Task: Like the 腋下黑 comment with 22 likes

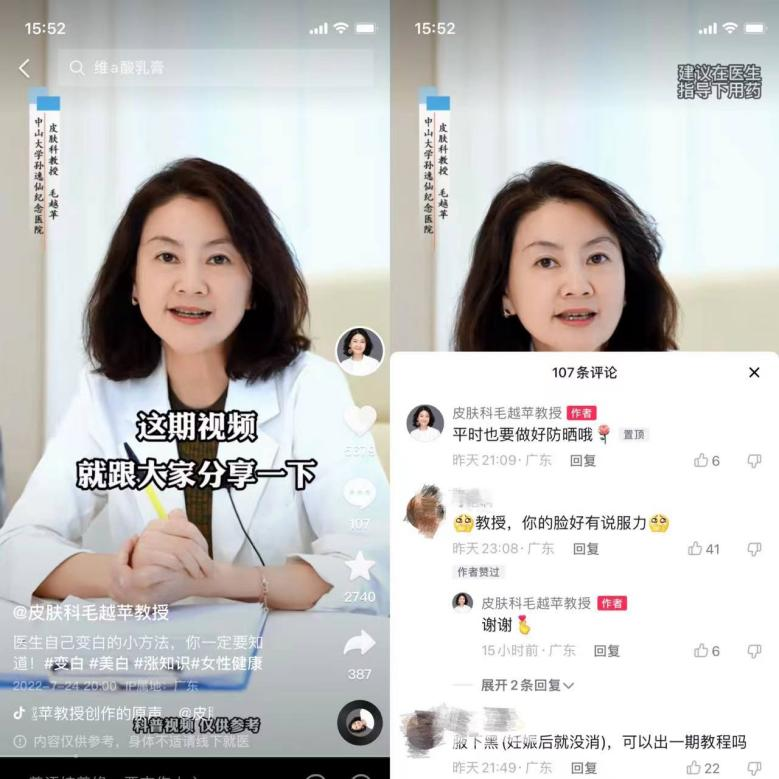Action: click(696, 768)
